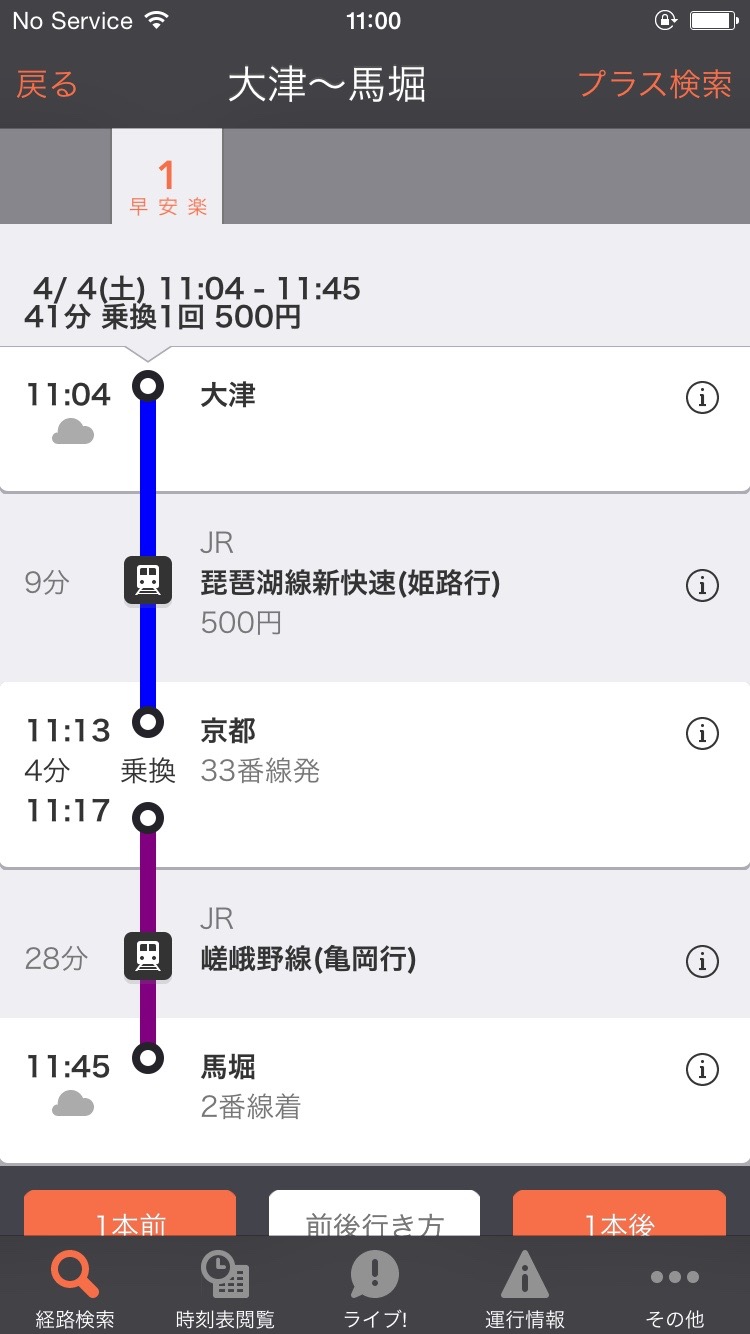Go back via 戻る button
The image size is (750, 1334).
click(x=47, y=84)
